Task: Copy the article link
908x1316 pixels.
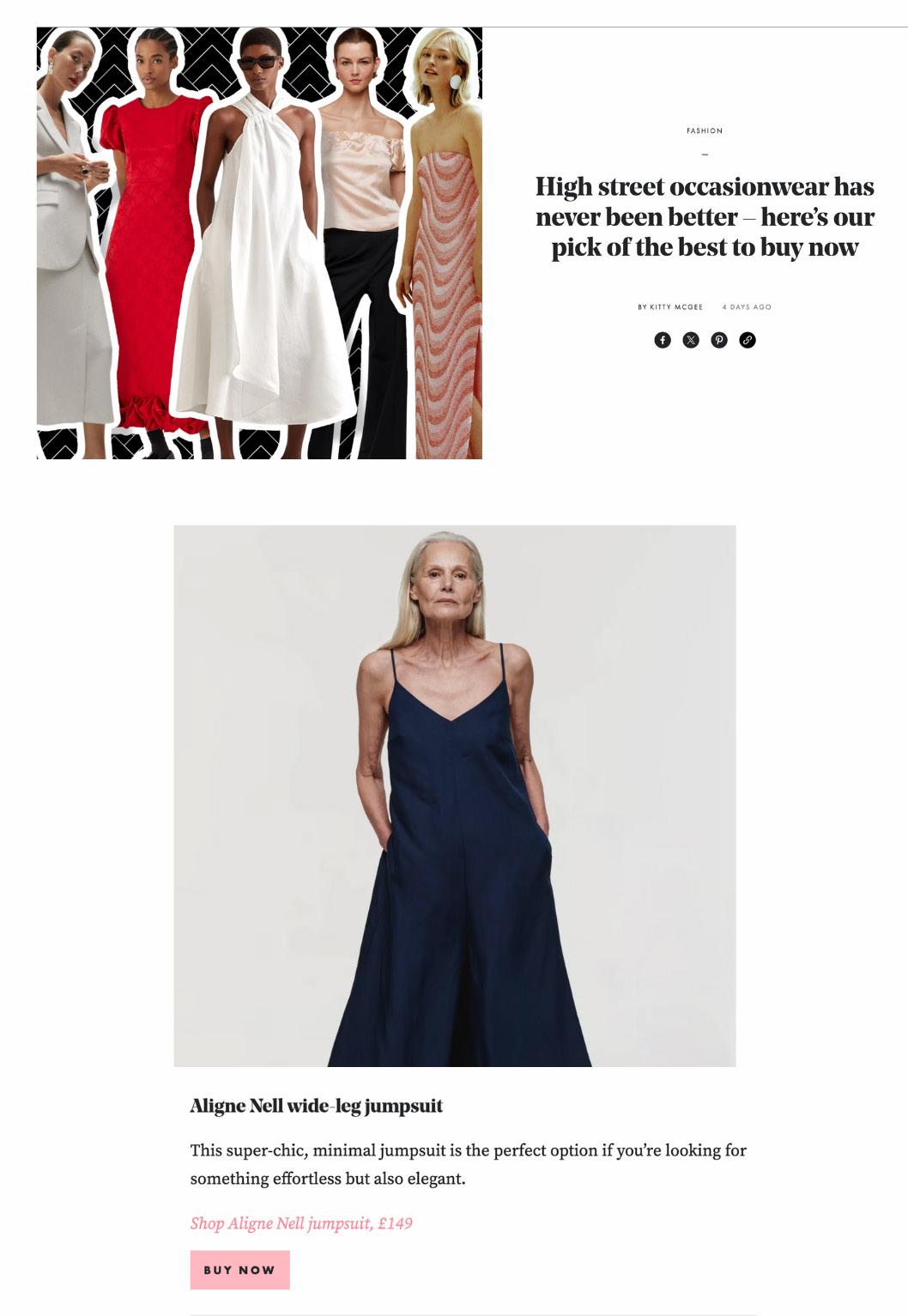Action: [748, 340]
